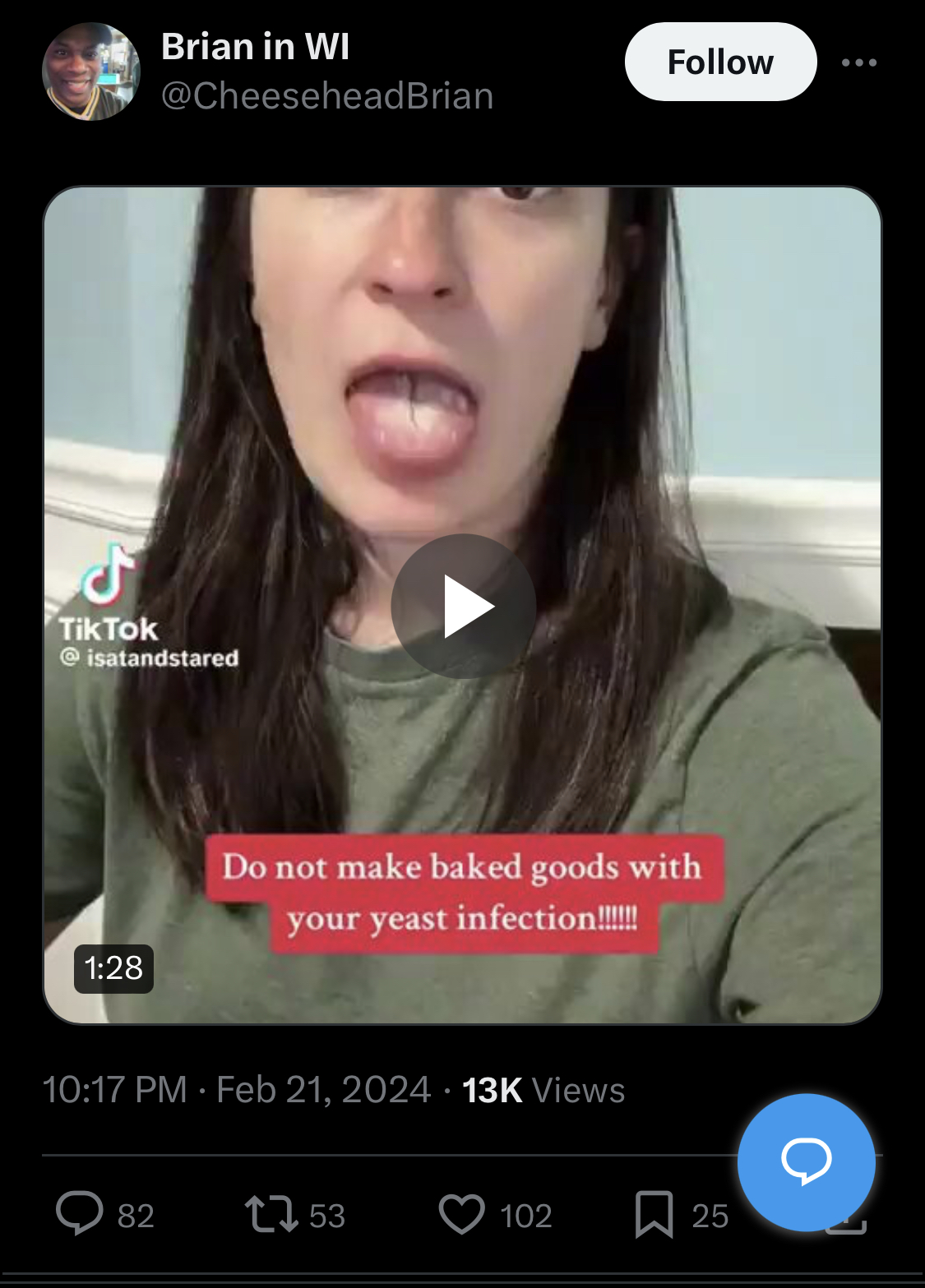Open the replies with 82 comments
Image resolution: width=925 pixels, height=1288 pixels.
point(80,1214)
